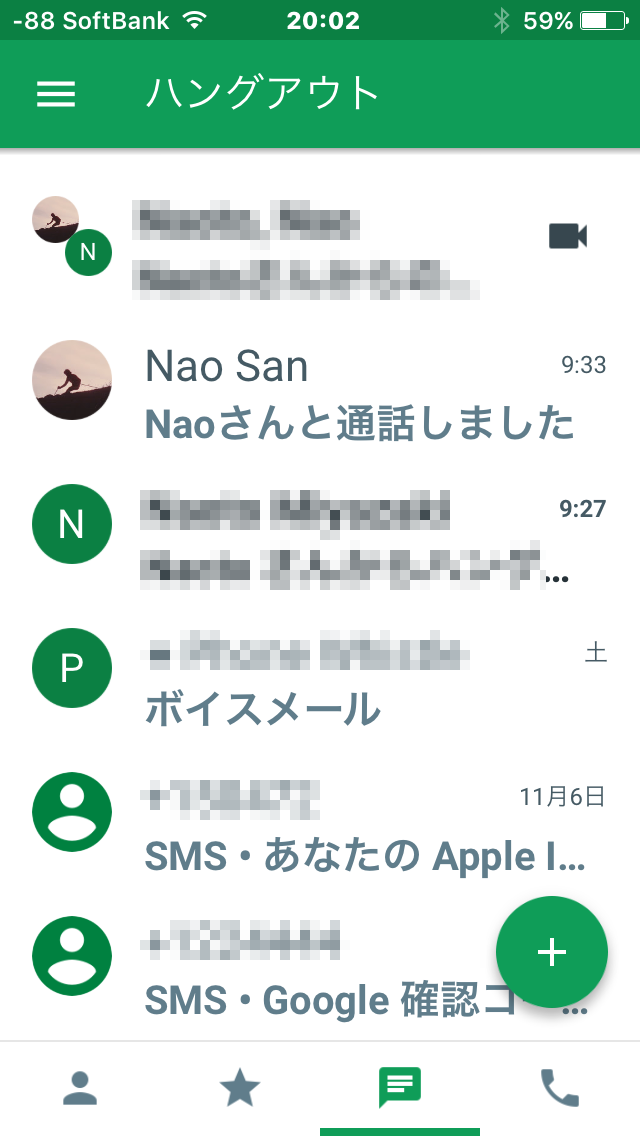Switch to the favorites star tab

coord(240,1088)
